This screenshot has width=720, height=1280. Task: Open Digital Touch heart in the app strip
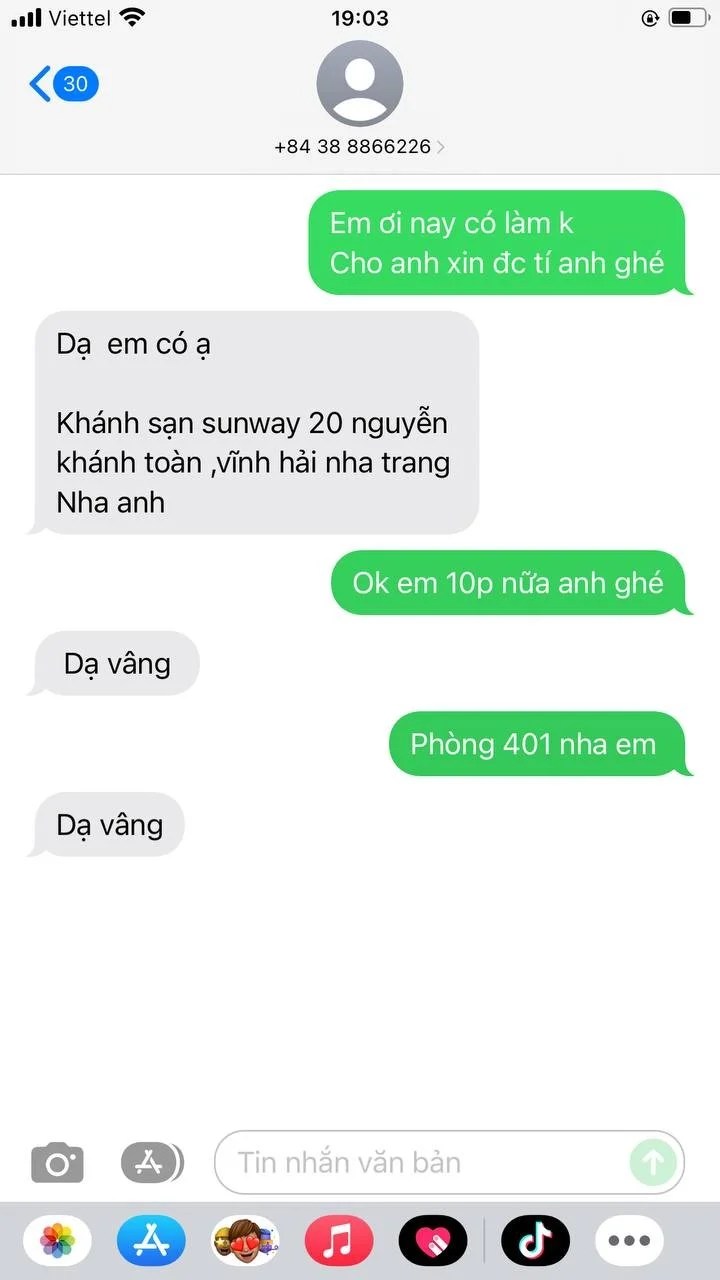pyautogui.click(x=433, y=1242)
